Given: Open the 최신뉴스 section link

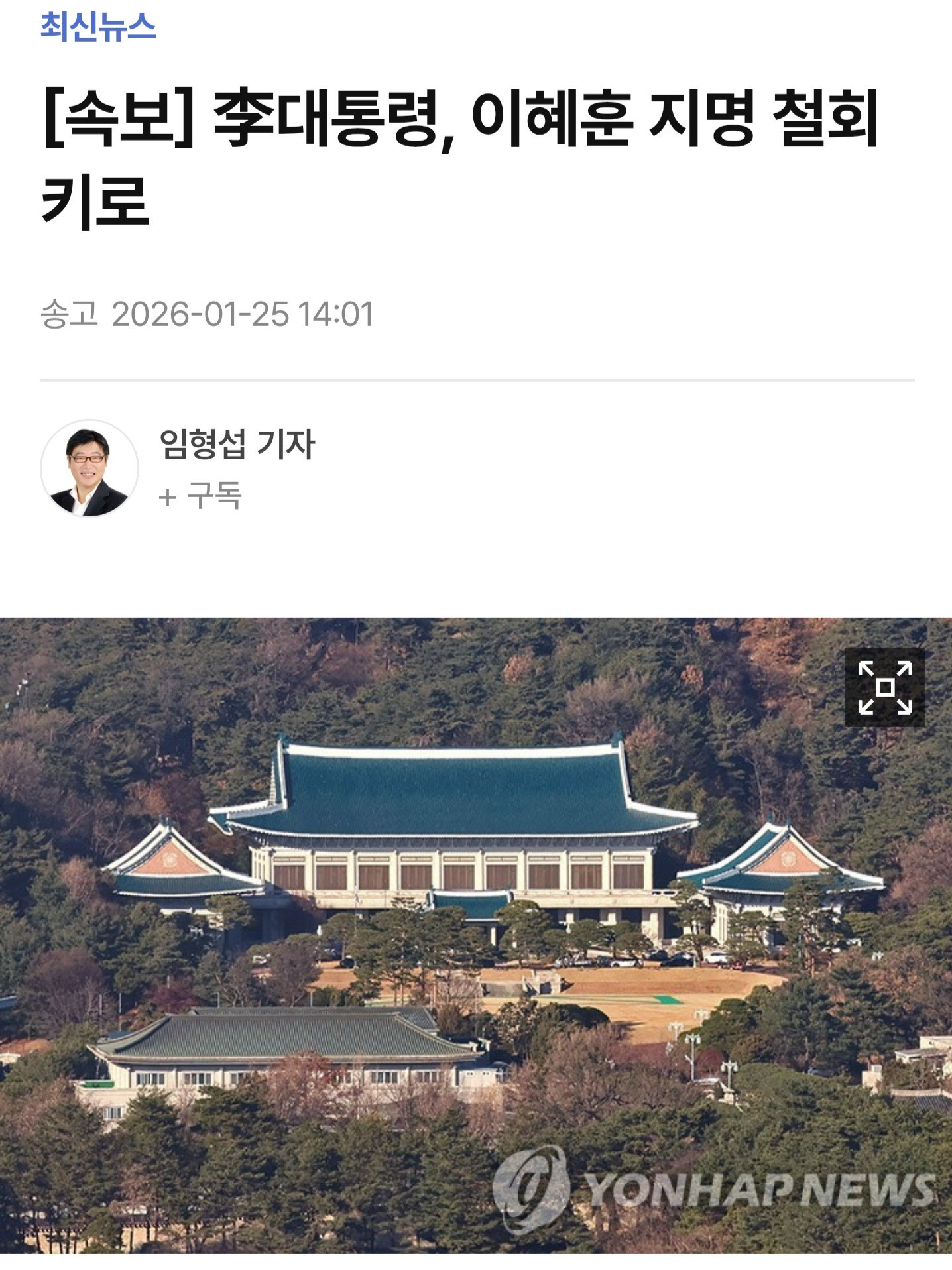Looking at the screenshot, I should click(98, 28).
